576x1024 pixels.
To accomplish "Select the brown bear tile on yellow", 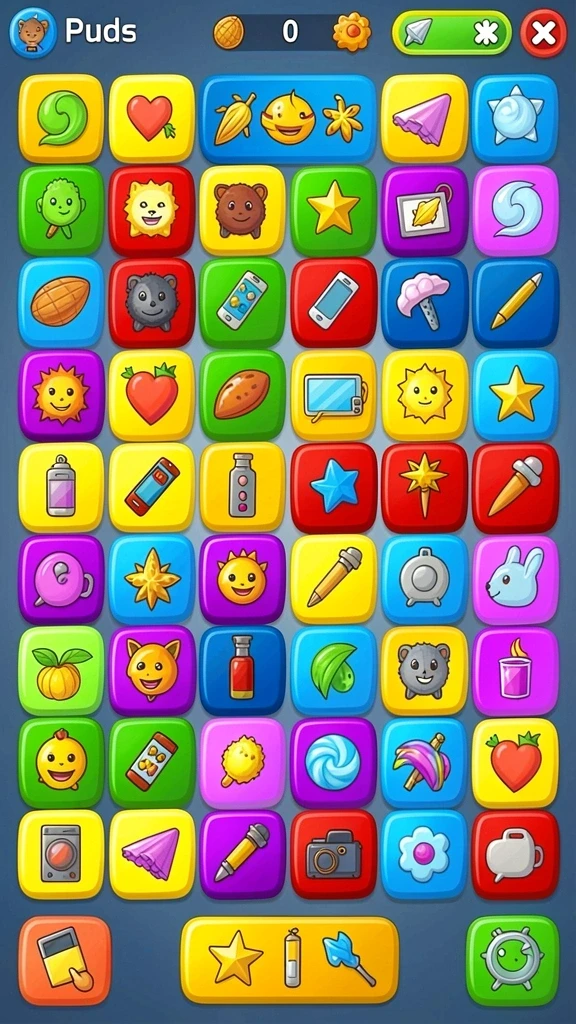I will tap(242, 209).
